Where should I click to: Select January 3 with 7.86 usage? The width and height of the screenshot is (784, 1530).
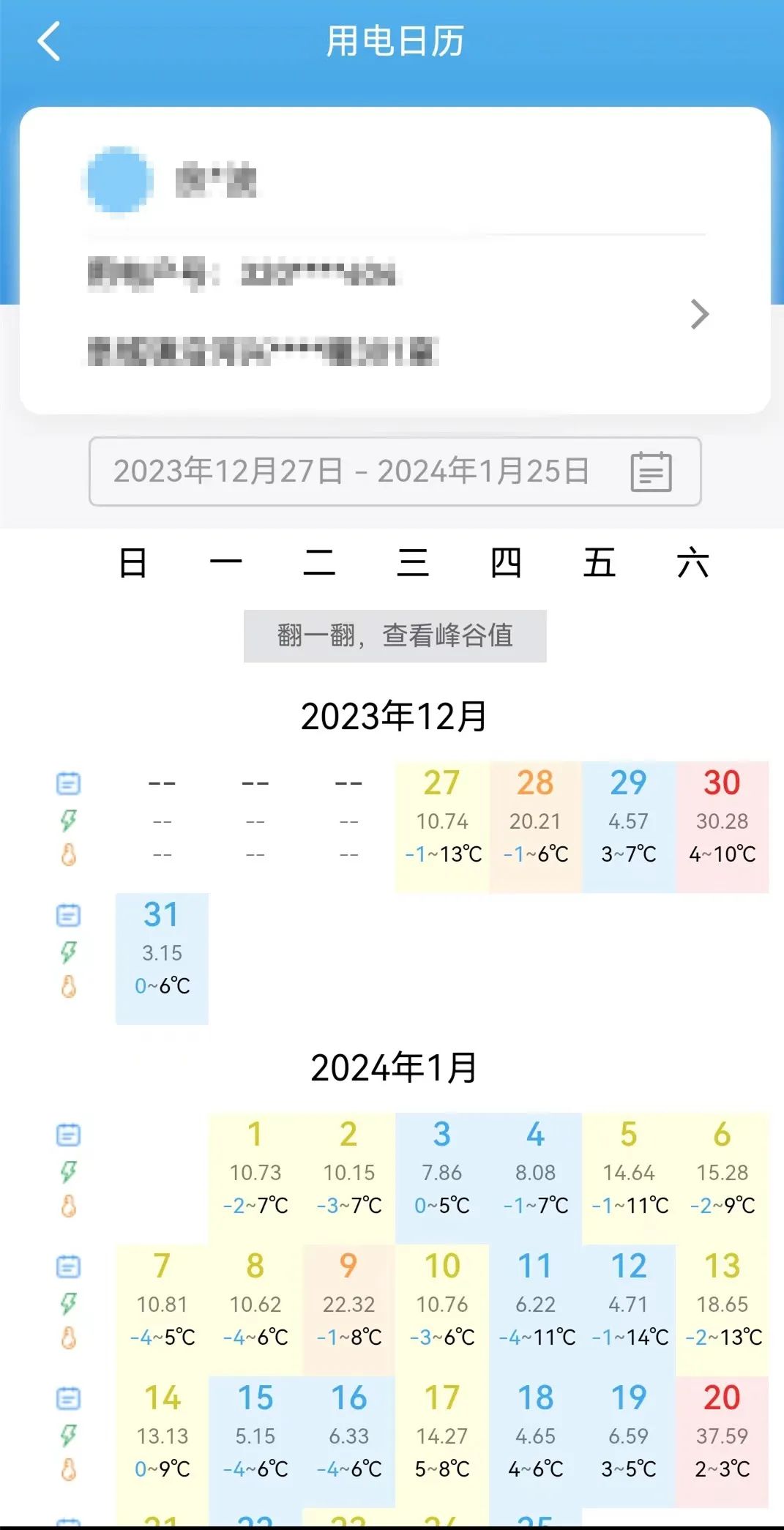[x=442, y=1177]
